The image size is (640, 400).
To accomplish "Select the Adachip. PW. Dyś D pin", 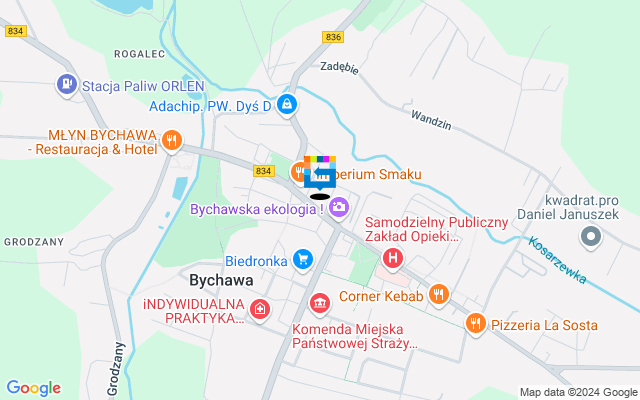I will pyautogui.click(x=288, y=104).
